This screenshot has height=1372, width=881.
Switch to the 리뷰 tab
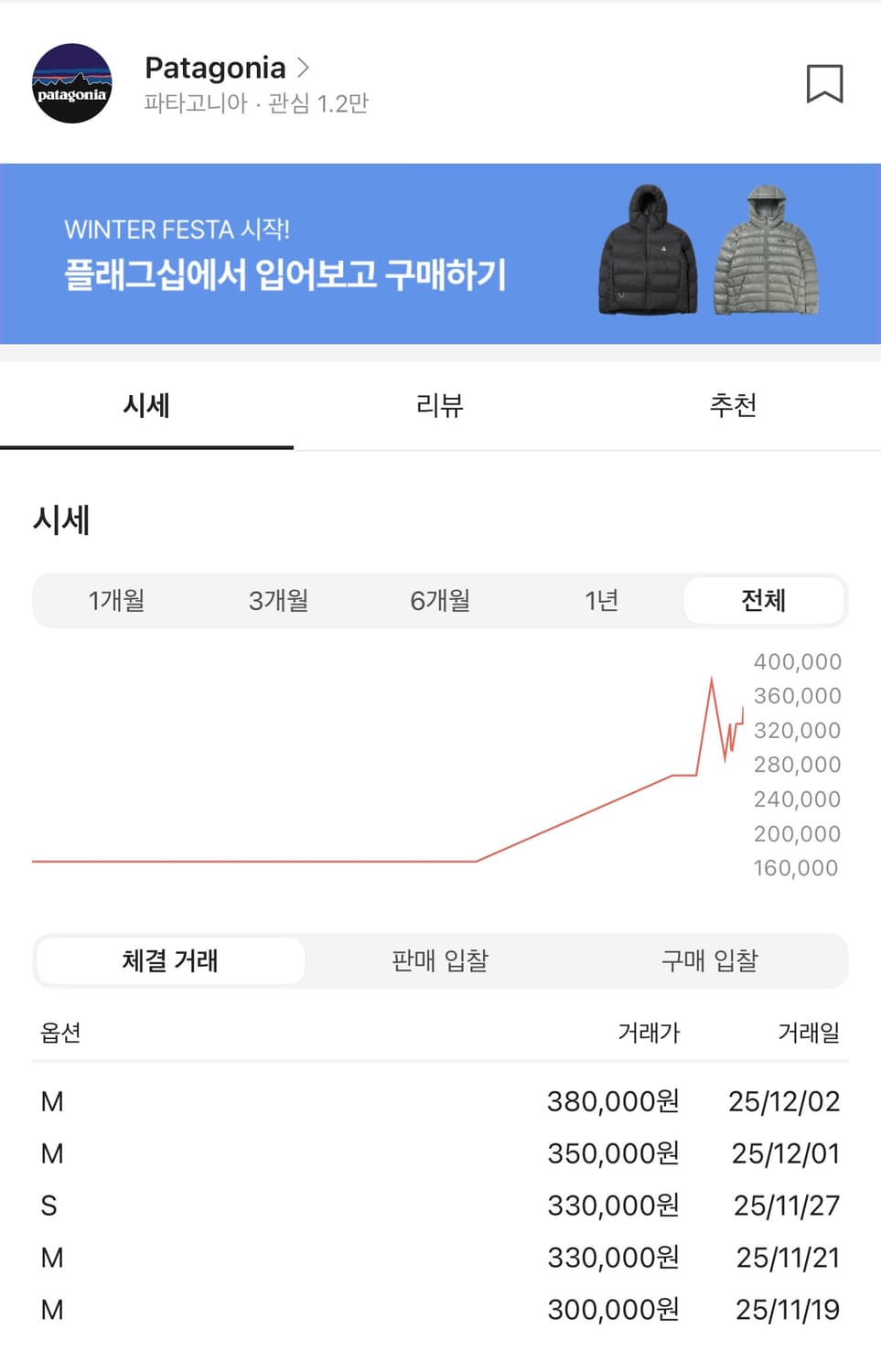(440, 406)
